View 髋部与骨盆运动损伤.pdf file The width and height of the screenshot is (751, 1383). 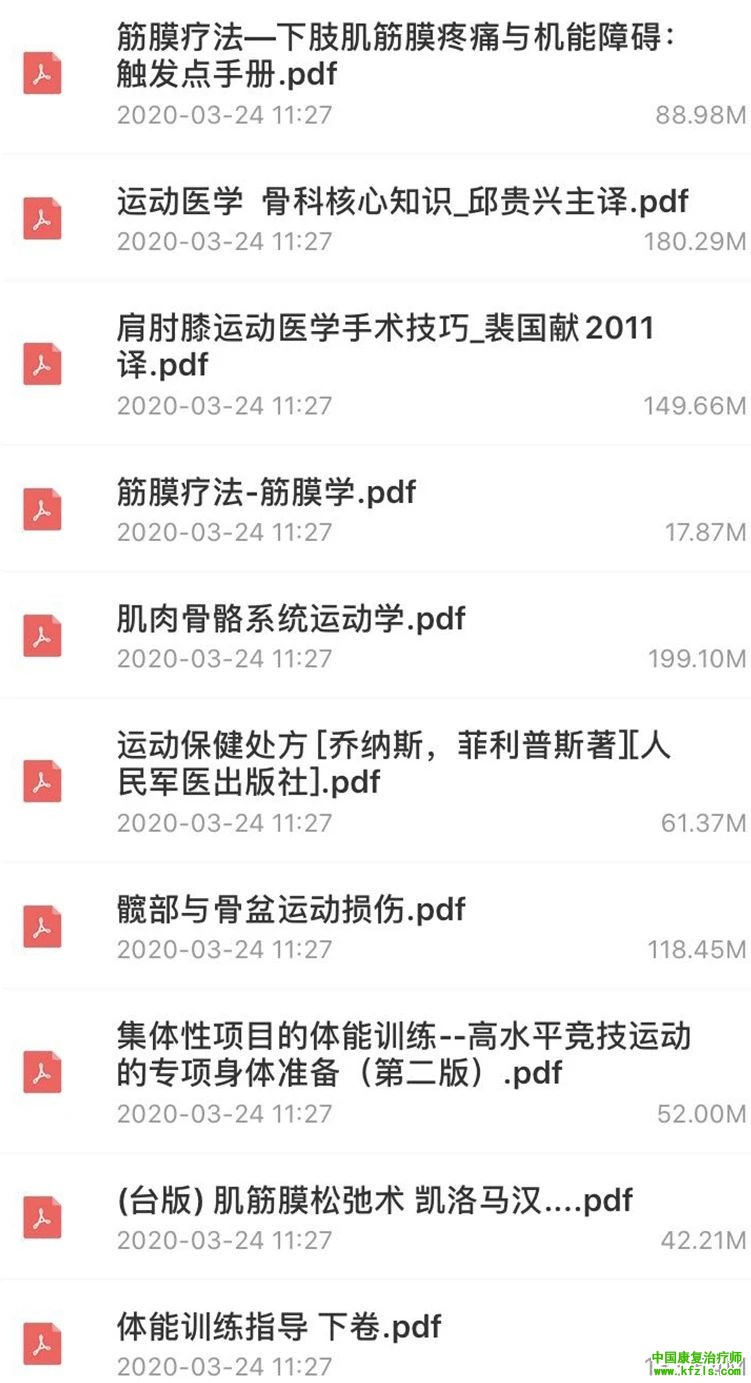click(x=291, y=910)
